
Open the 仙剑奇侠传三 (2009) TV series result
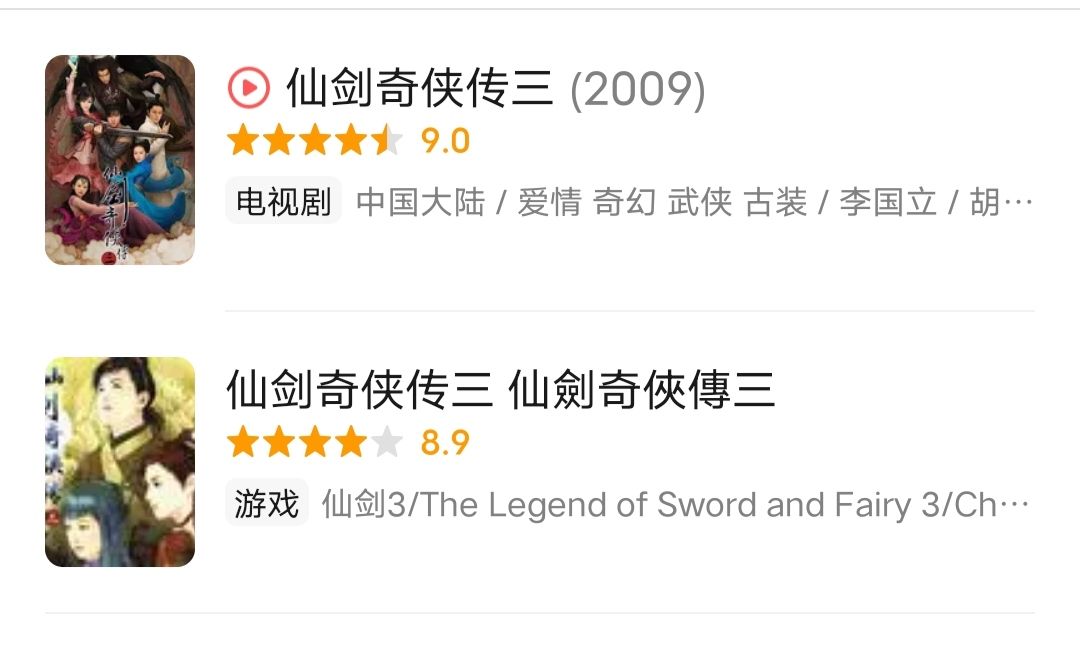pos(495,90)
